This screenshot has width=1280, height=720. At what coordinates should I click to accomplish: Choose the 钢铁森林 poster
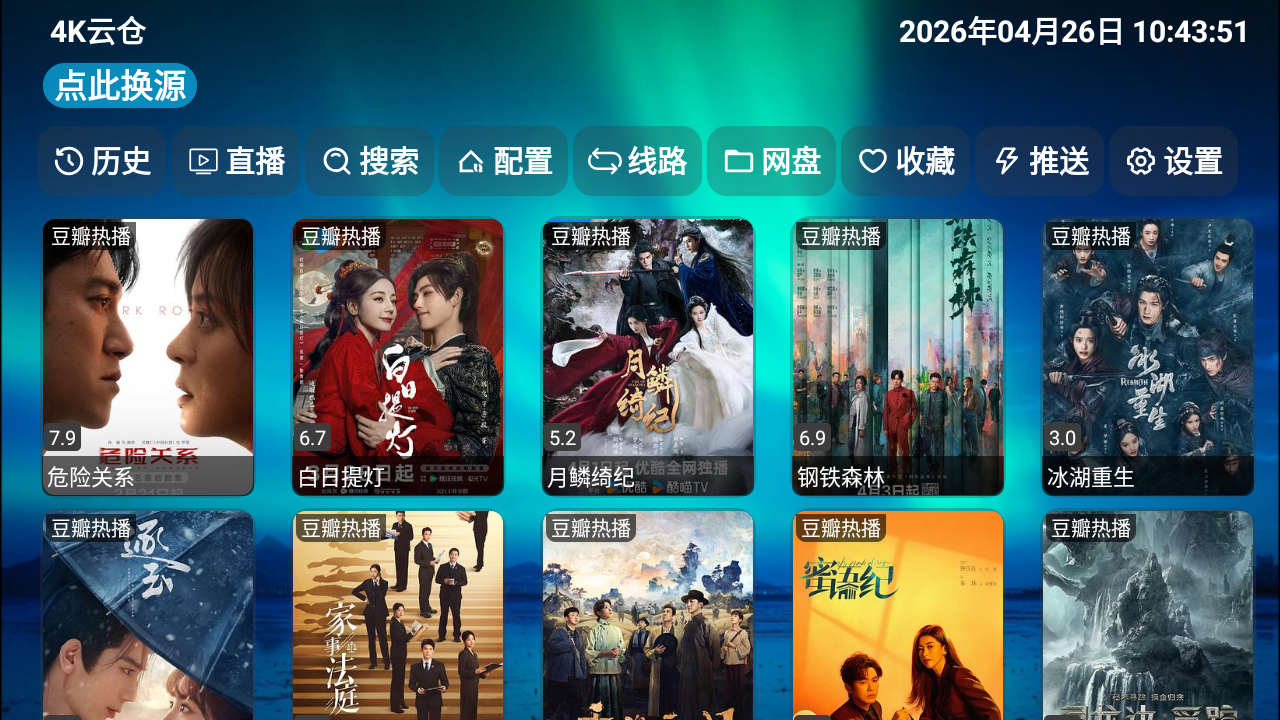[x=898, y=357]
